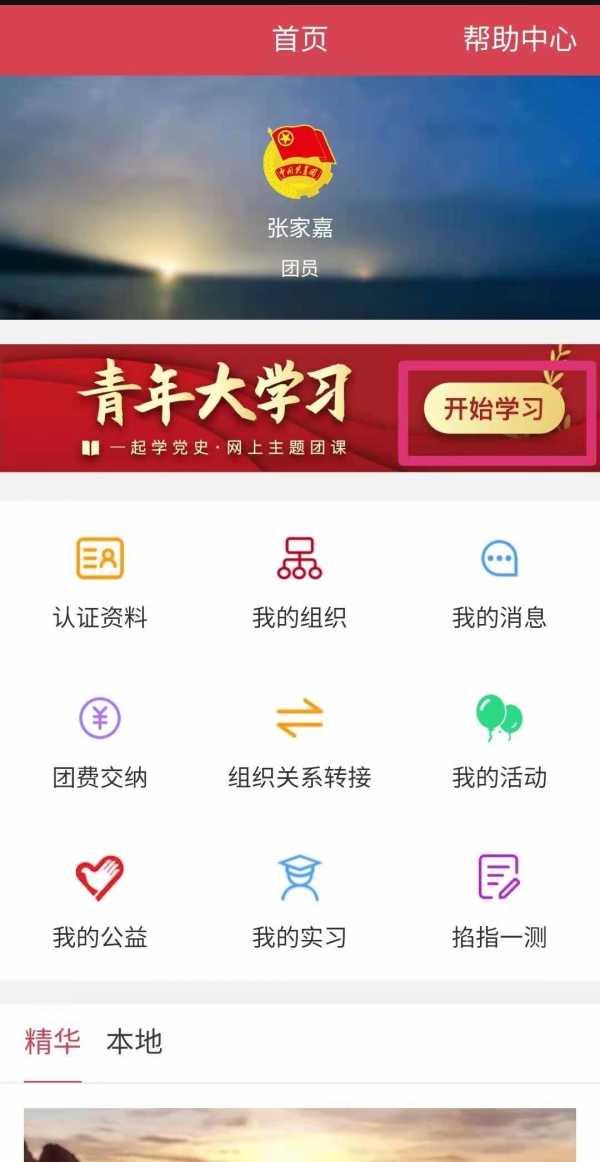Open 我的公益

coord(100,902)
